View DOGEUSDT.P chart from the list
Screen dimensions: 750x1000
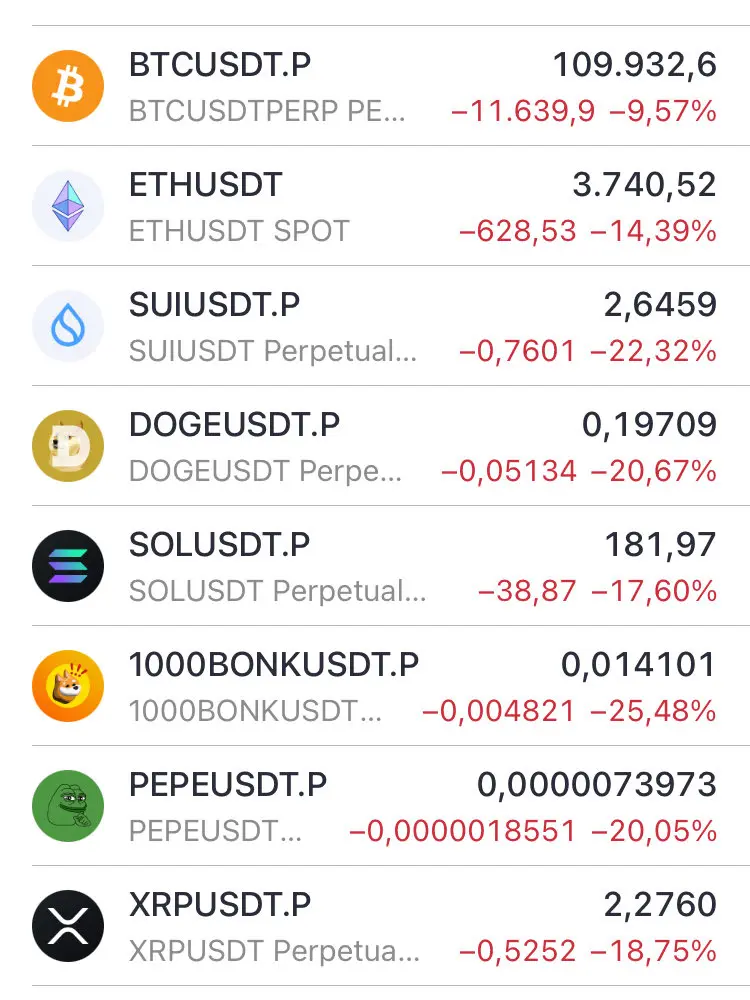[375, 446]
